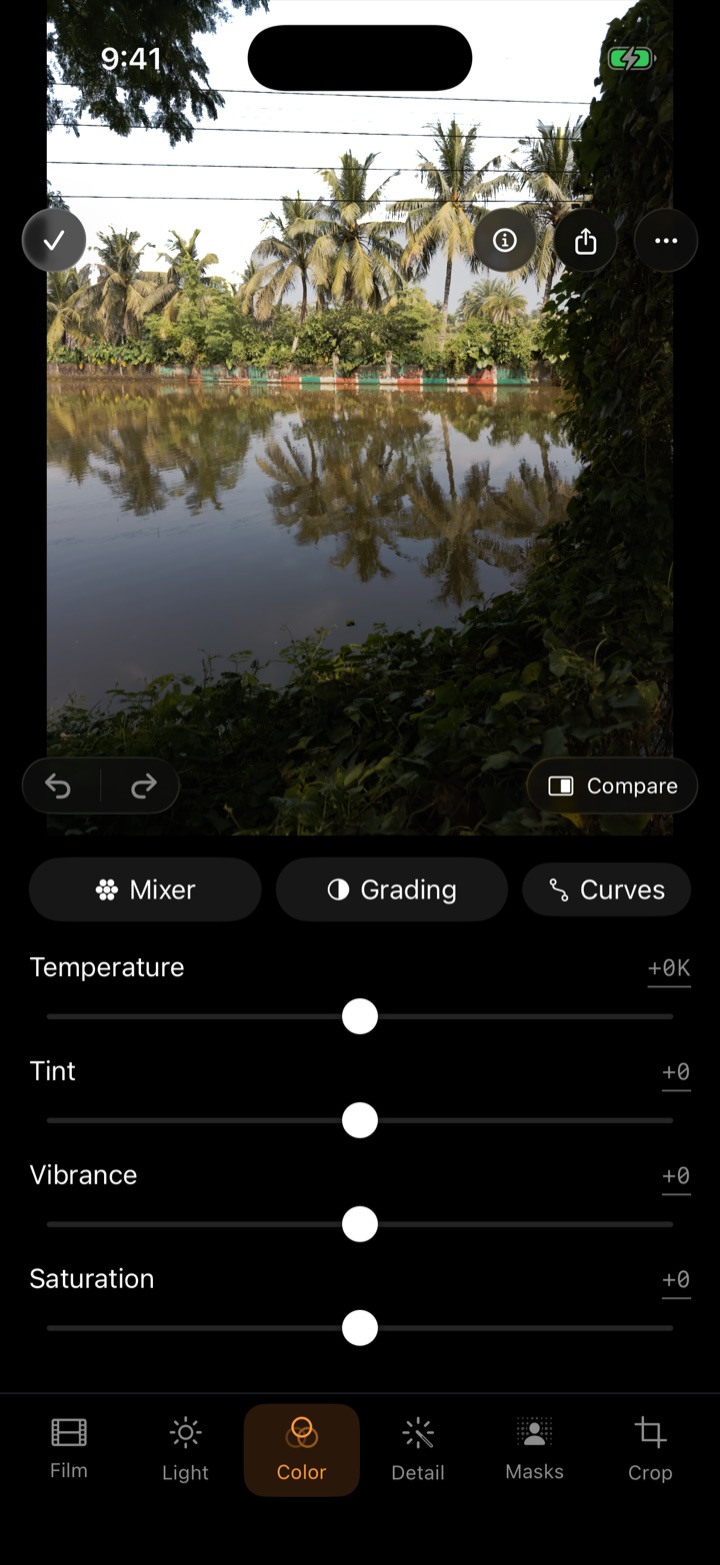Open the Grading tool
720x1565 pixels.
(392, 889)
